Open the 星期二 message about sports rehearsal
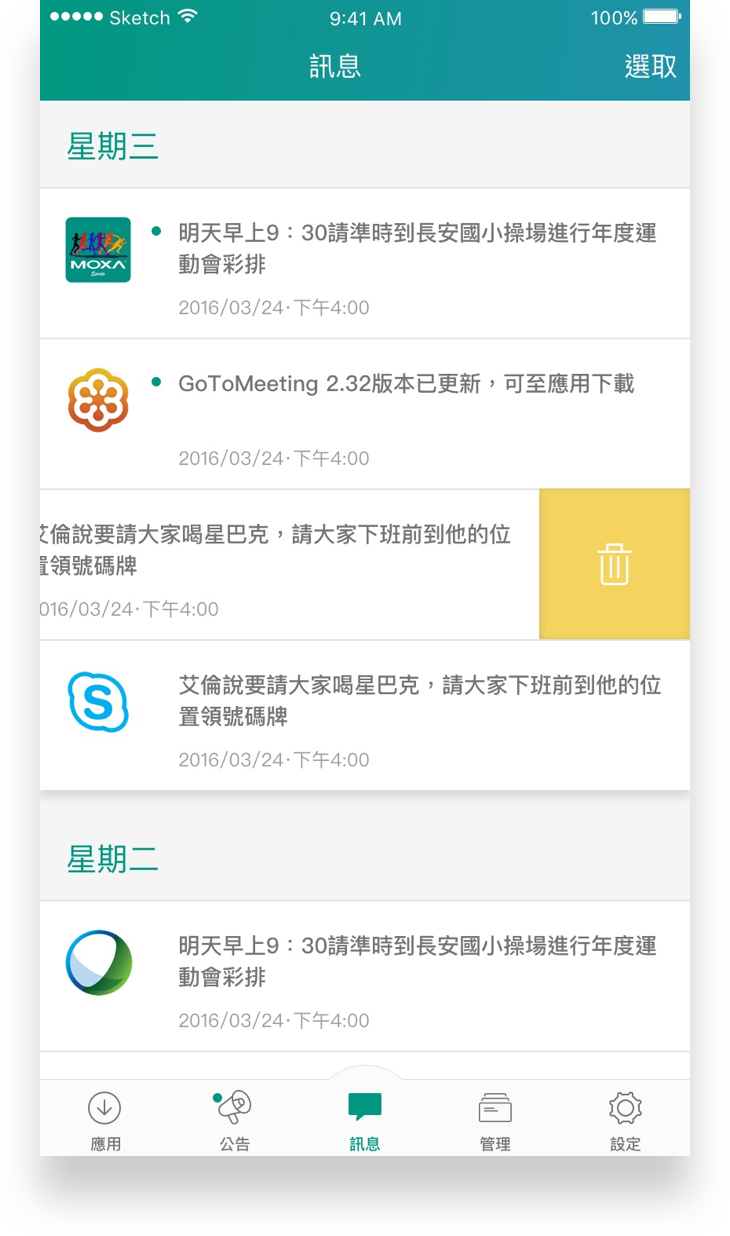This screenshot has width=730, height=1236. (365, 976)
